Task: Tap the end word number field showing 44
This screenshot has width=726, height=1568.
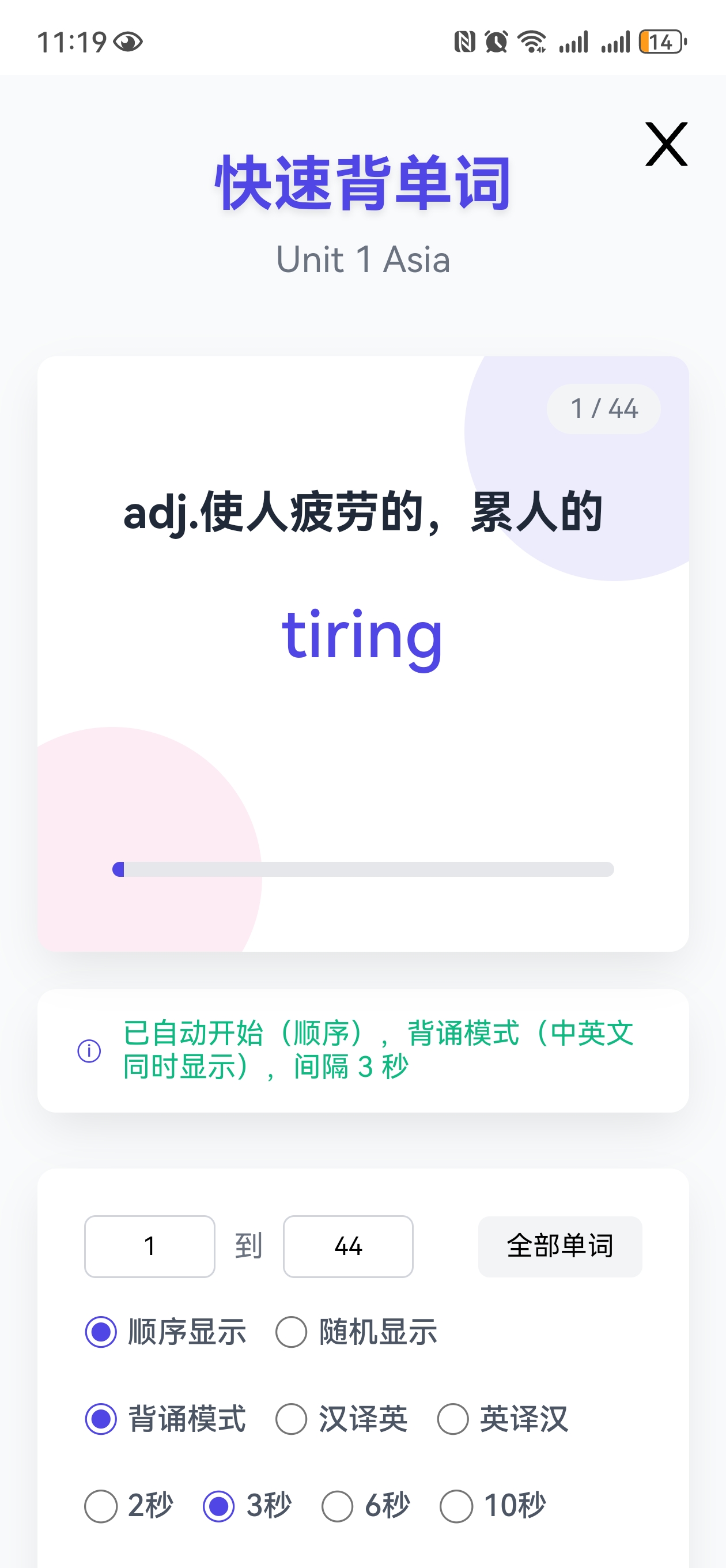Action: point(347,1246)
